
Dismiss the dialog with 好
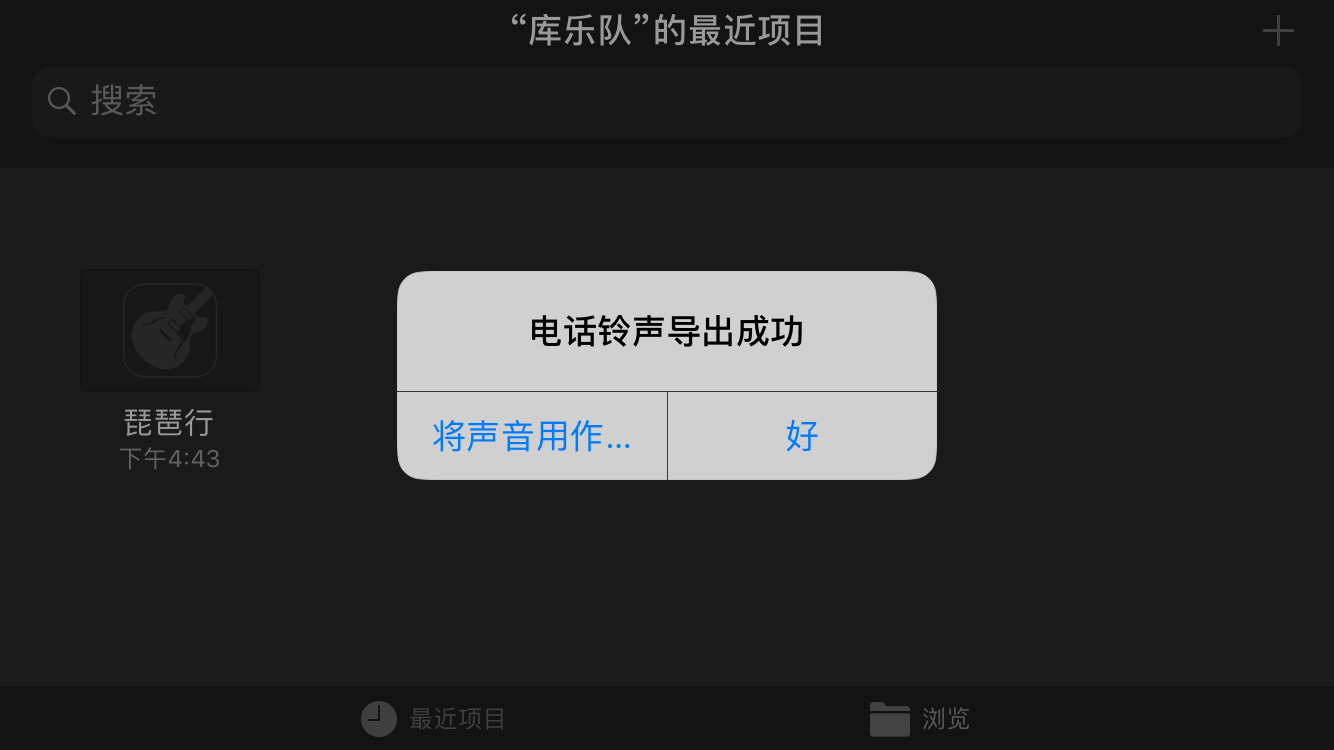[x=802, y=436]
